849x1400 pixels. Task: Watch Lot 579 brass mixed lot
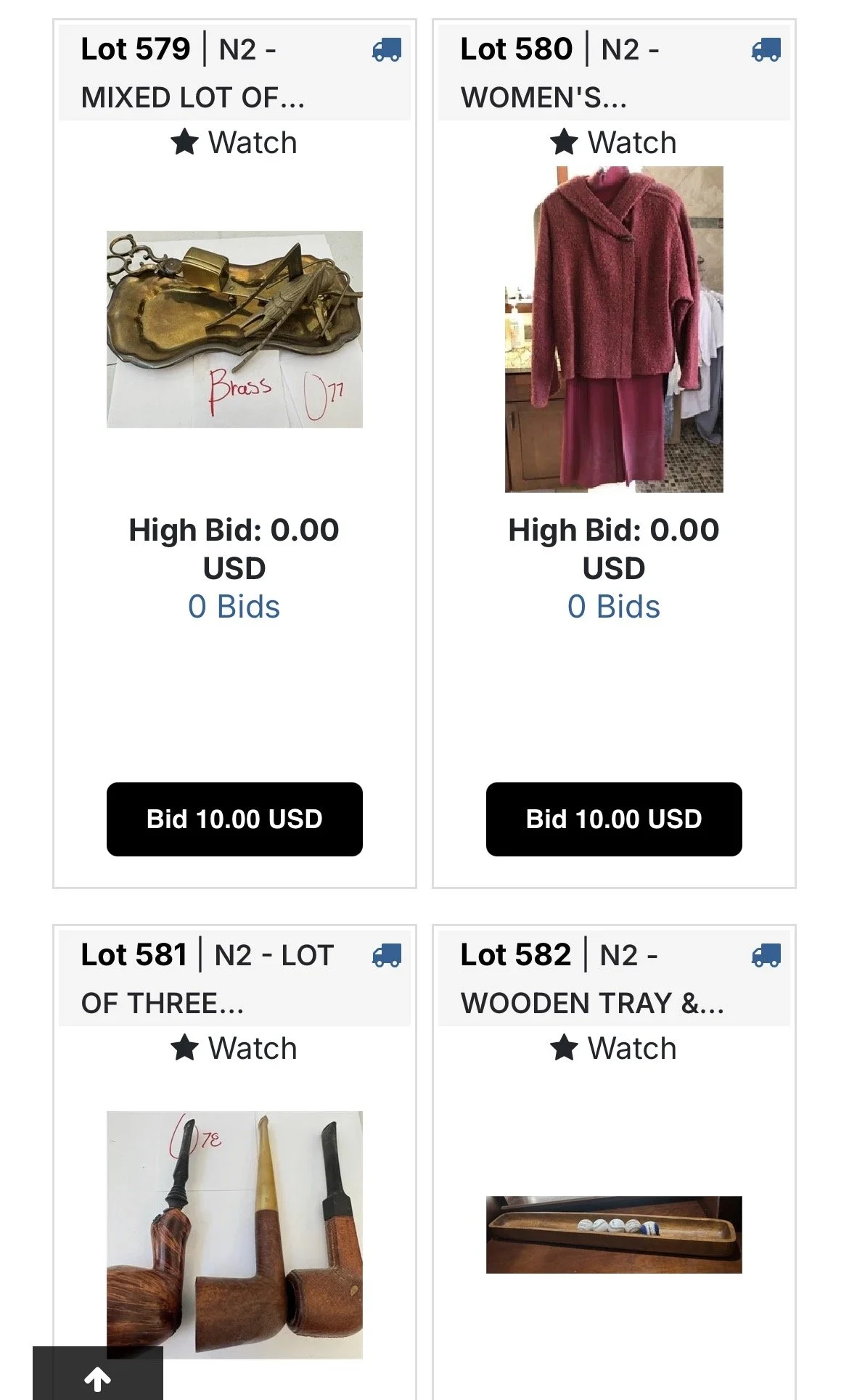click(x=234, y=142)
